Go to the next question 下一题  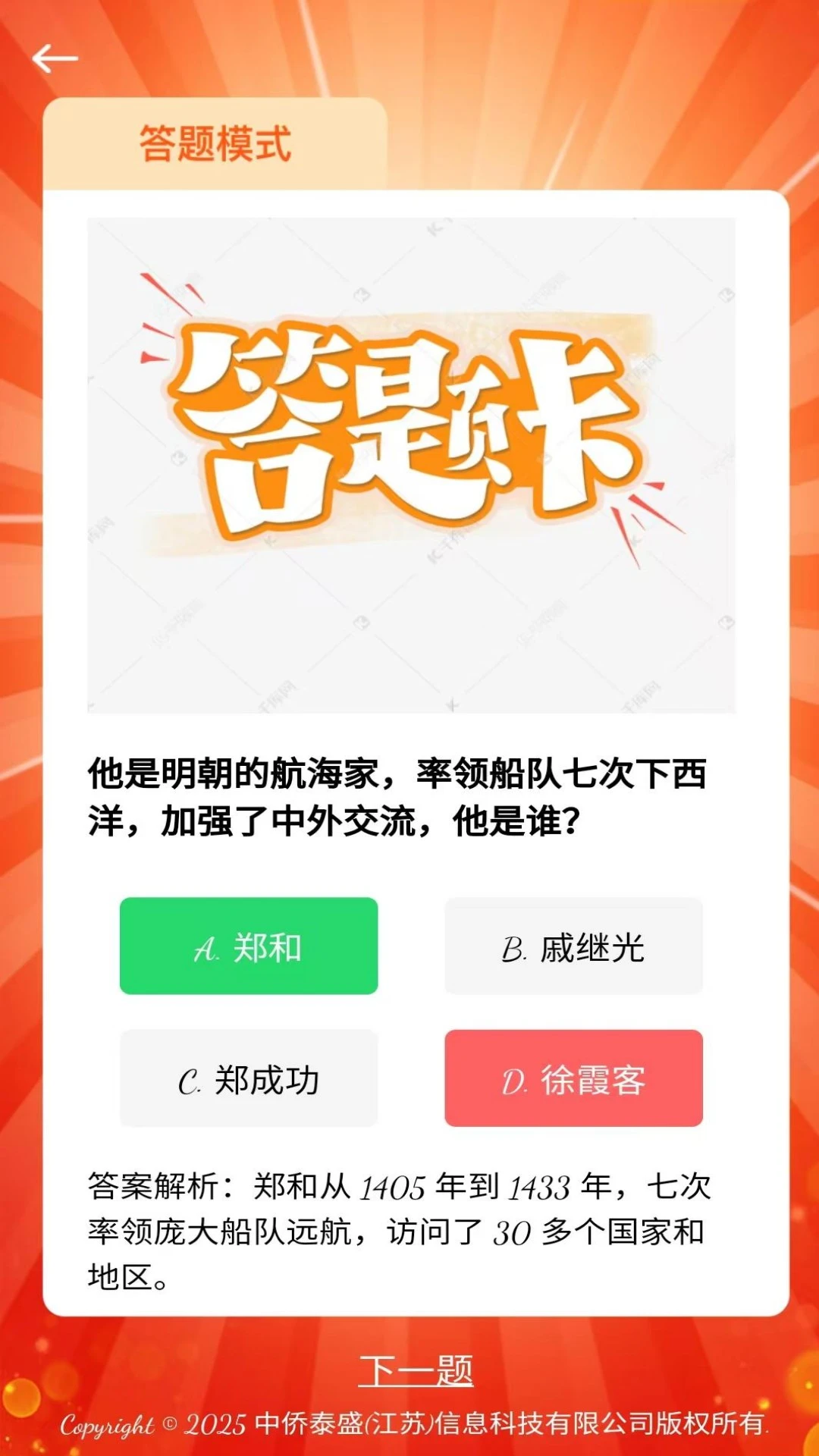(416, 1370)
